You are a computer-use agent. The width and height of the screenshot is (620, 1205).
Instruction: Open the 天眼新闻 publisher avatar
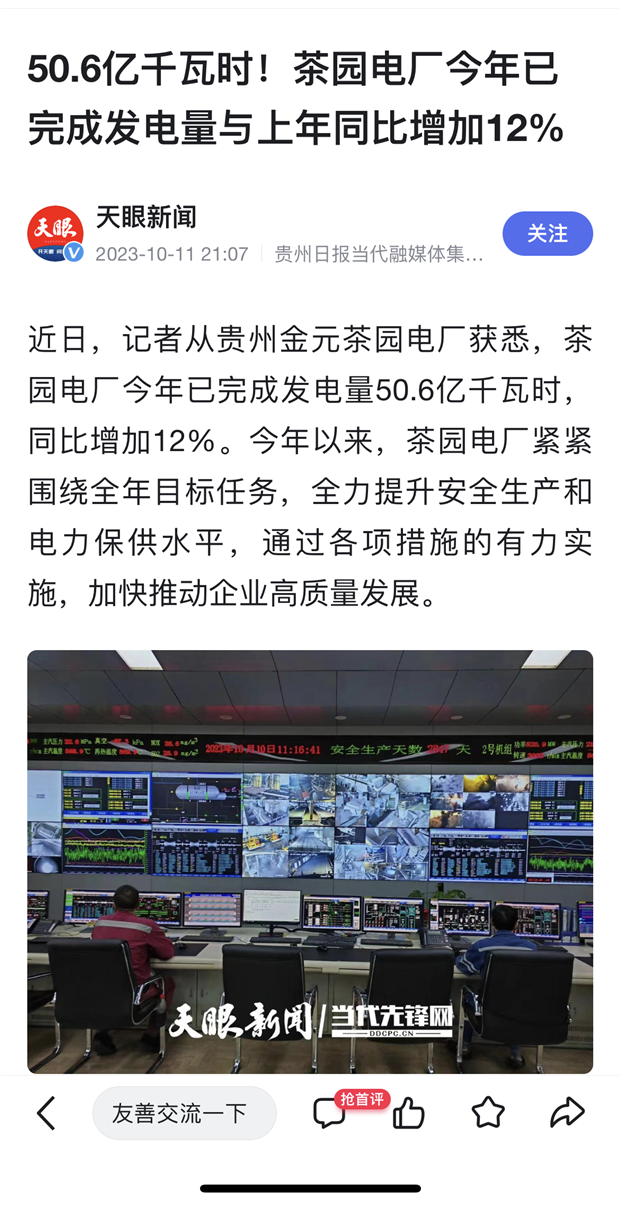pyautogui.click(x=54, y=234)
